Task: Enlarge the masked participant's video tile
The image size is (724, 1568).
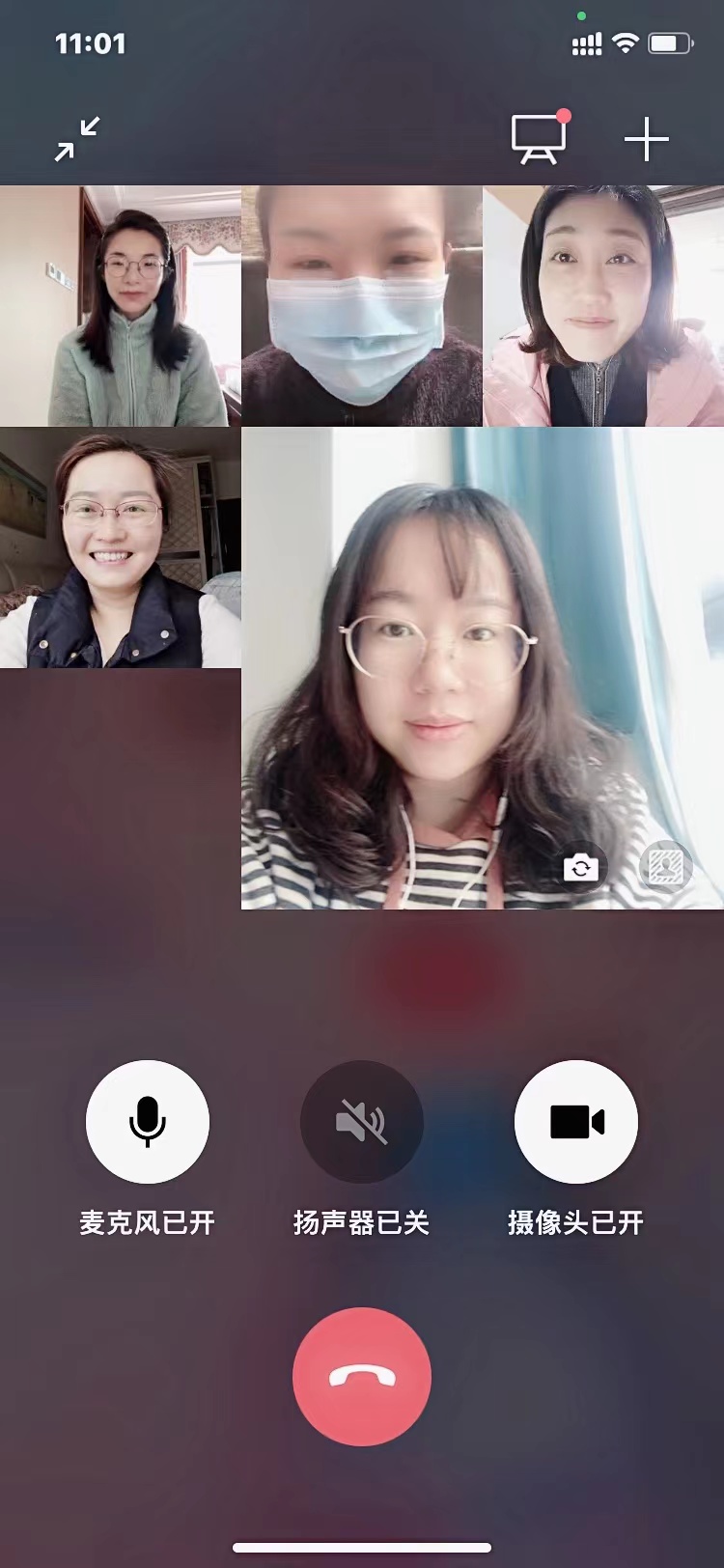Action: [361, 305]
